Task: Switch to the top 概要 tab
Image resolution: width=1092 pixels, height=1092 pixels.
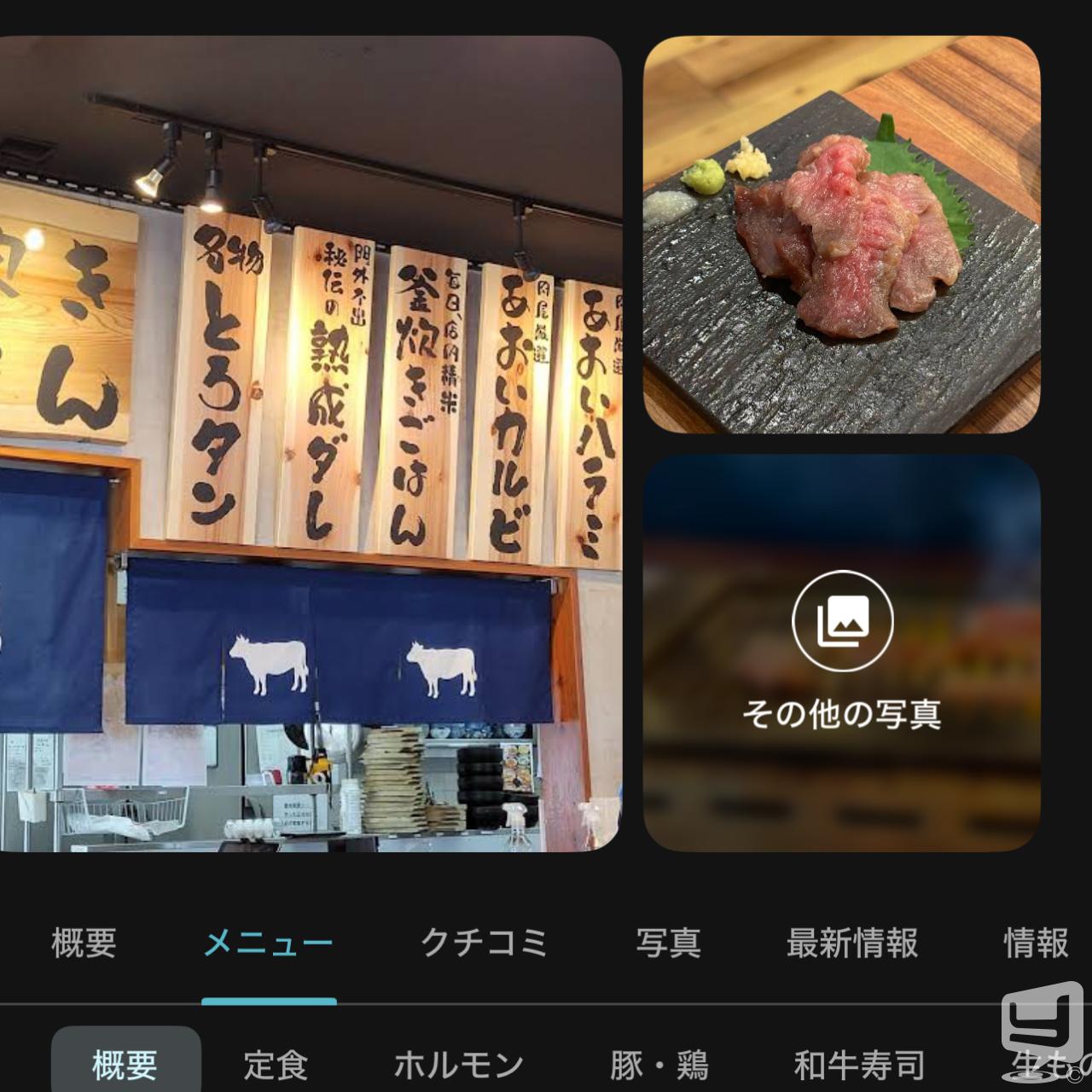Action: 84,944
